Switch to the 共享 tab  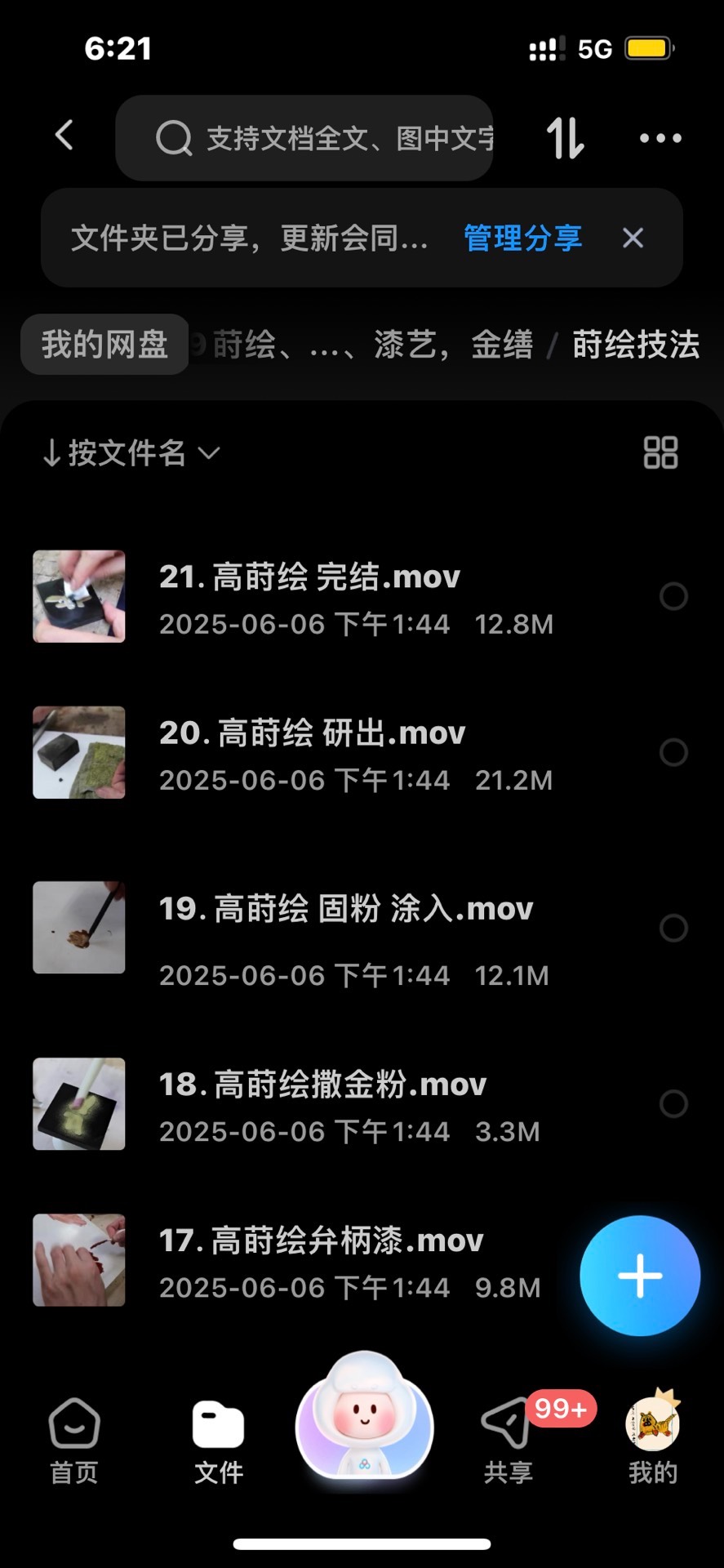[x=508, y=1441]
